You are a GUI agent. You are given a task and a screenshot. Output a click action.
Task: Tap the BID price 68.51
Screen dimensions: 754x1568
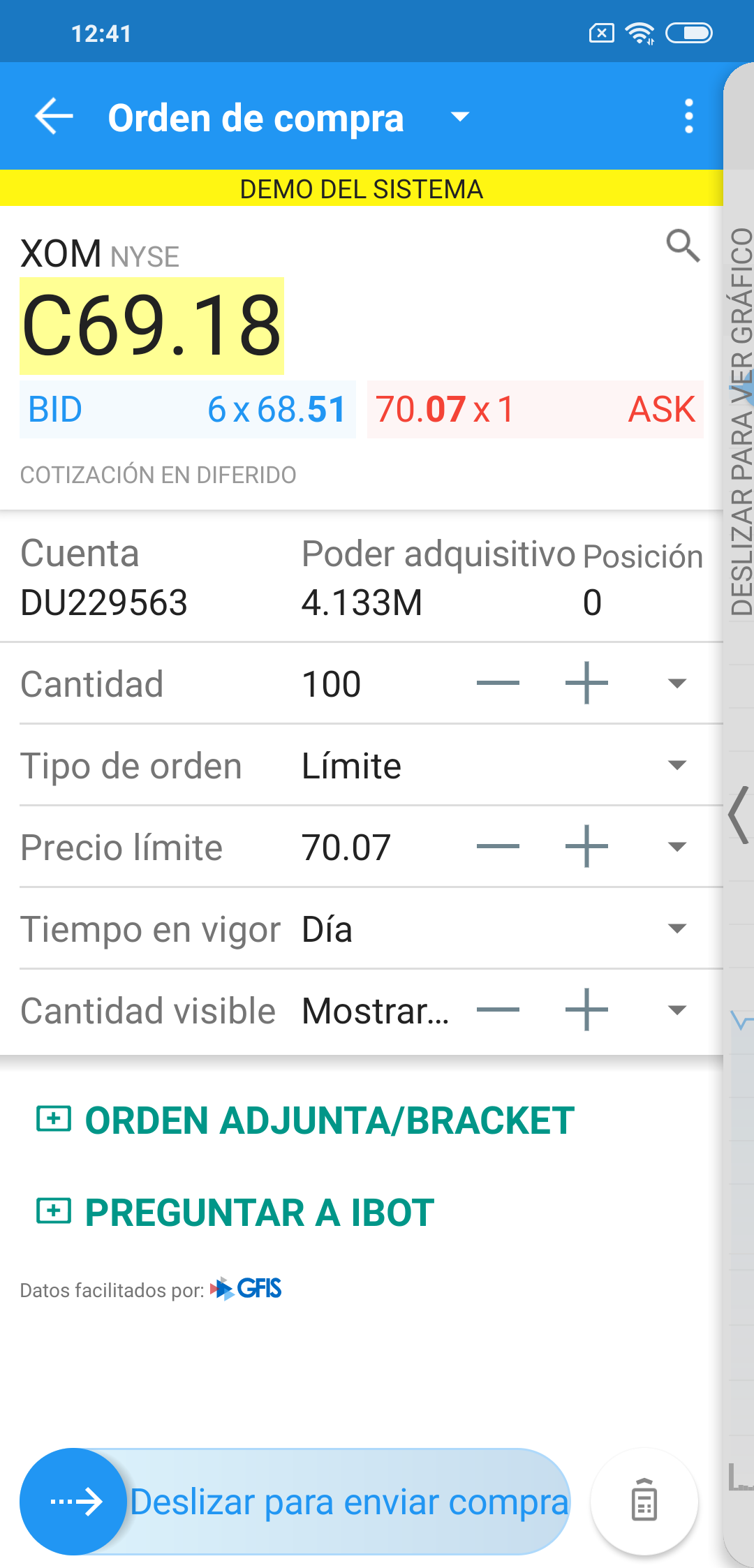pyautogui.click(x=302, y=409)
